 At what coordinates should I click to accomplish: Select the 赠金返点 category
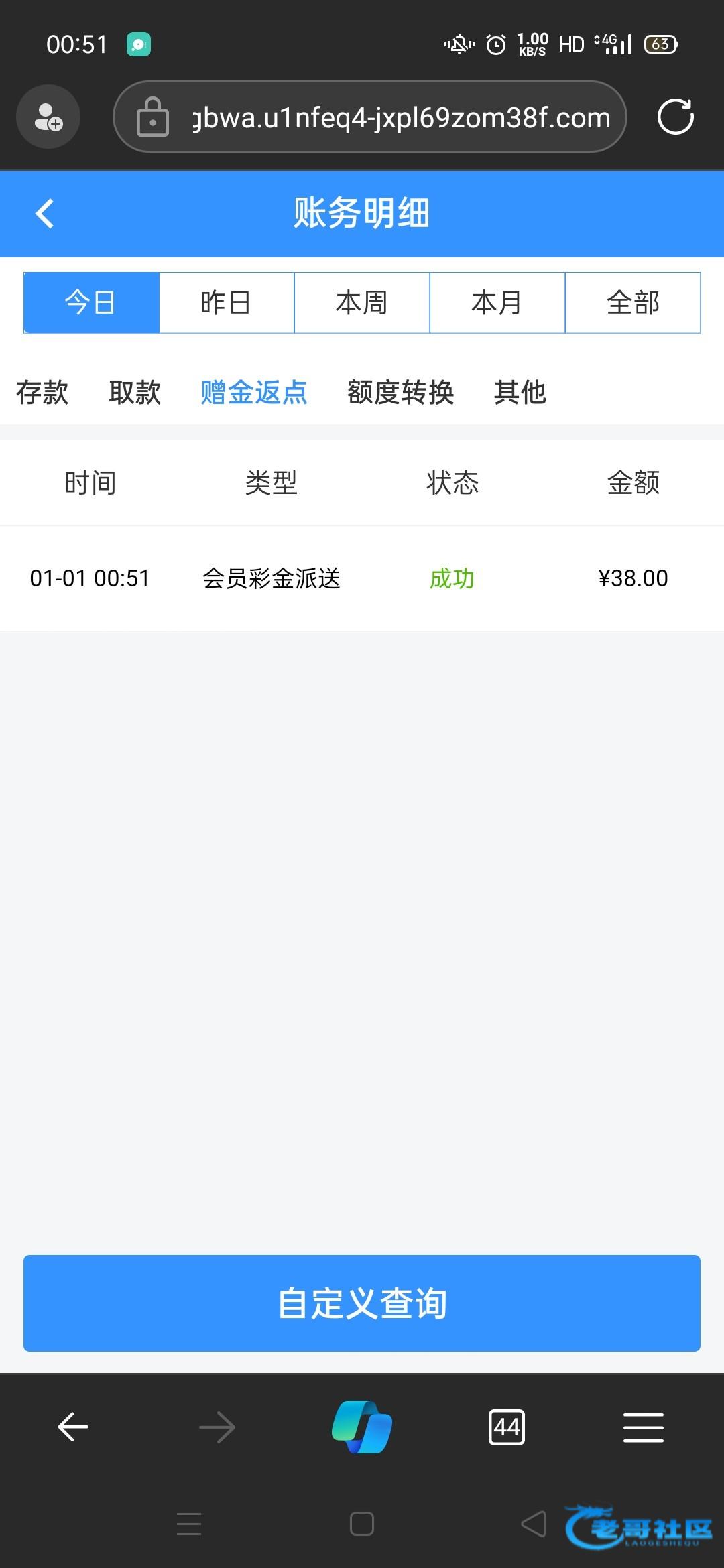point(254,393)
